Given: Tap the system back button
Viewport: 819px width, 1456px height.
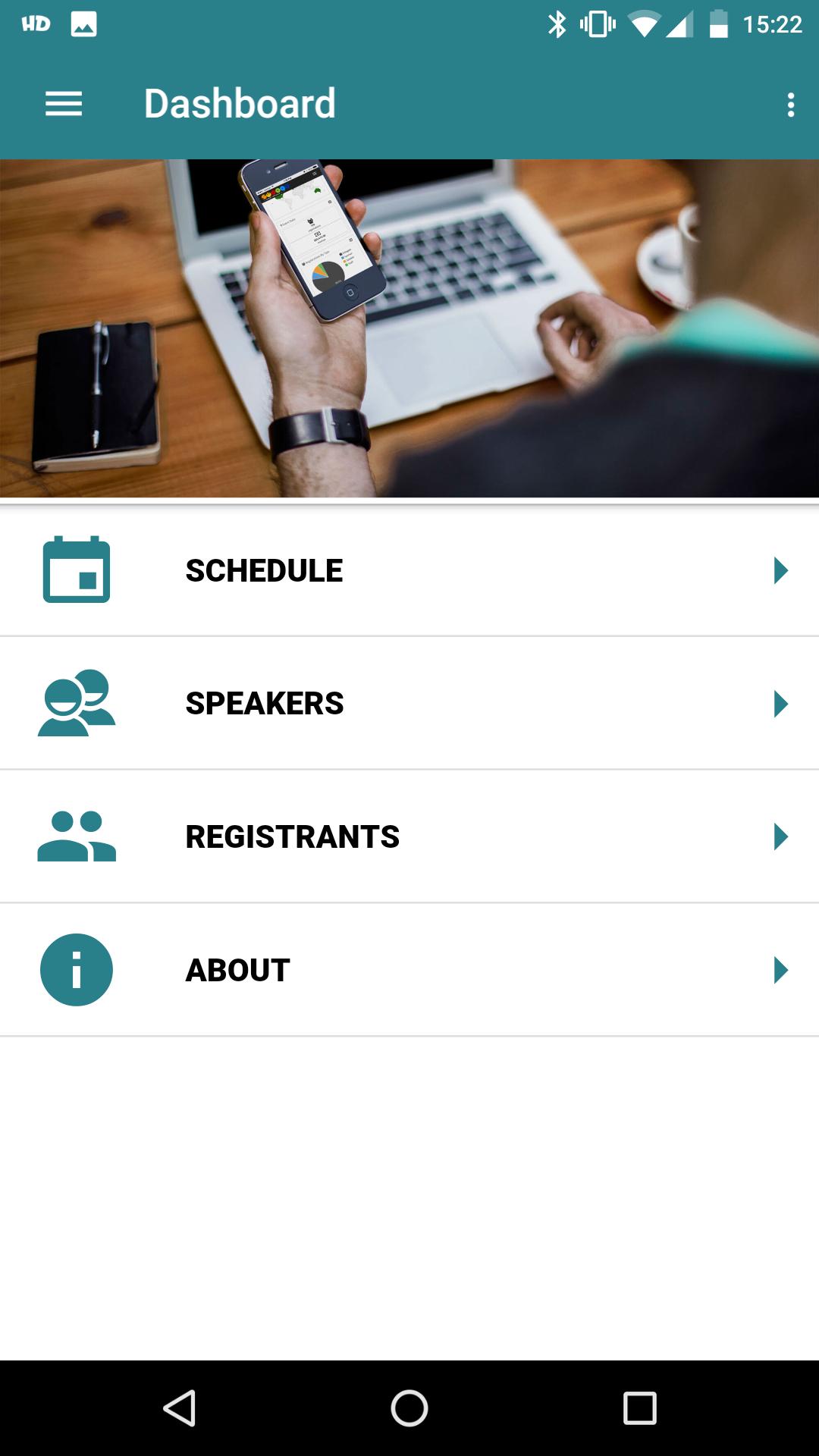Looking at the screenshot, I should pos(180,1408).
